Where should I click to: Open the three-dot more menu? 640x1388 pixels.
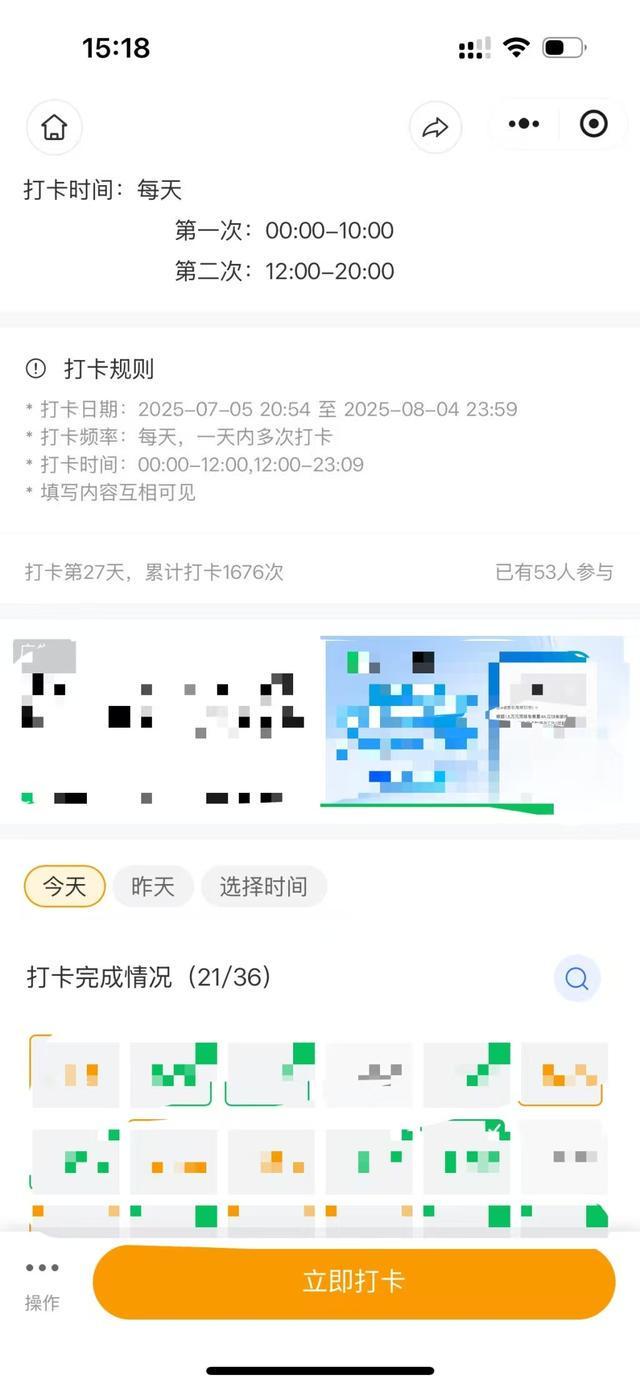click(524, 124)
